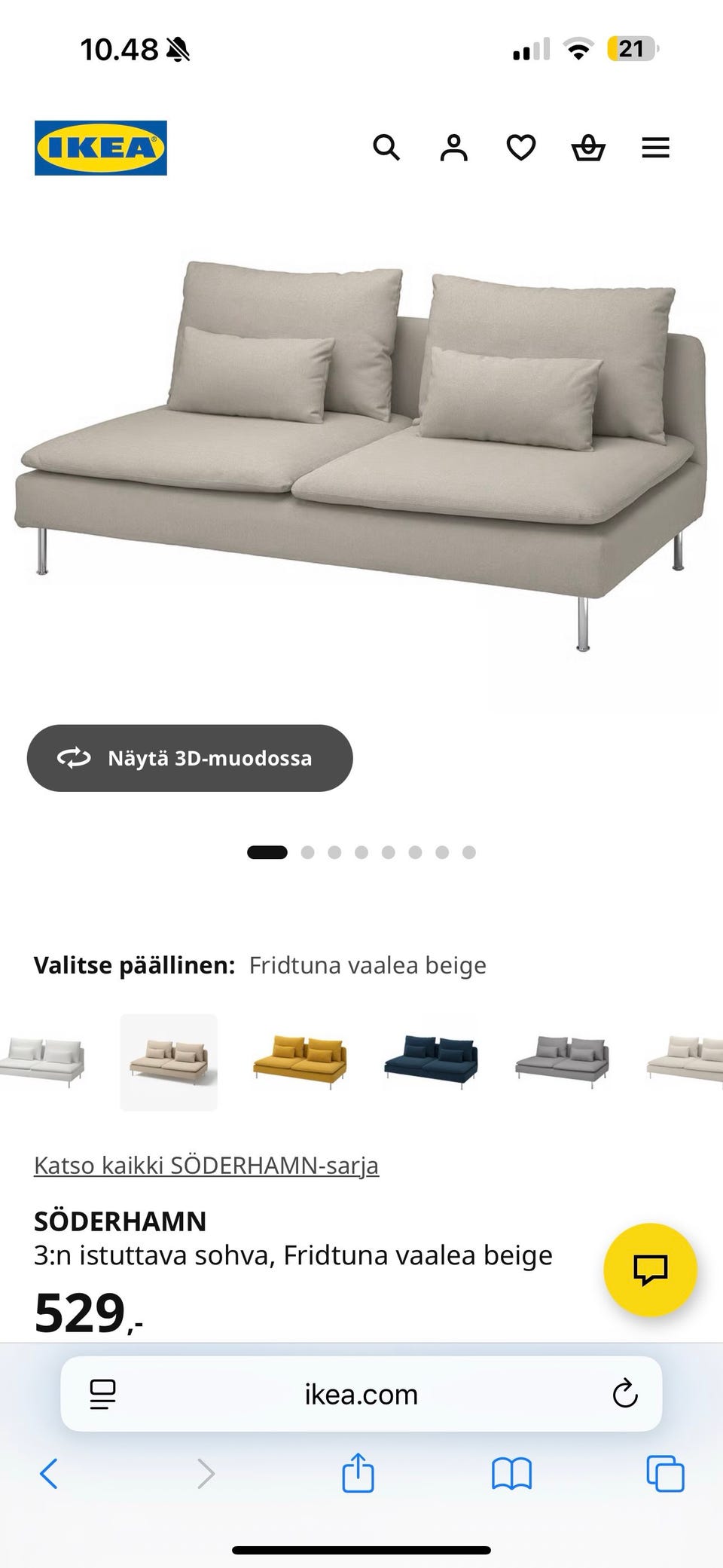Open the IKEA search icon
723x1568 pixels.
point(386,148)
